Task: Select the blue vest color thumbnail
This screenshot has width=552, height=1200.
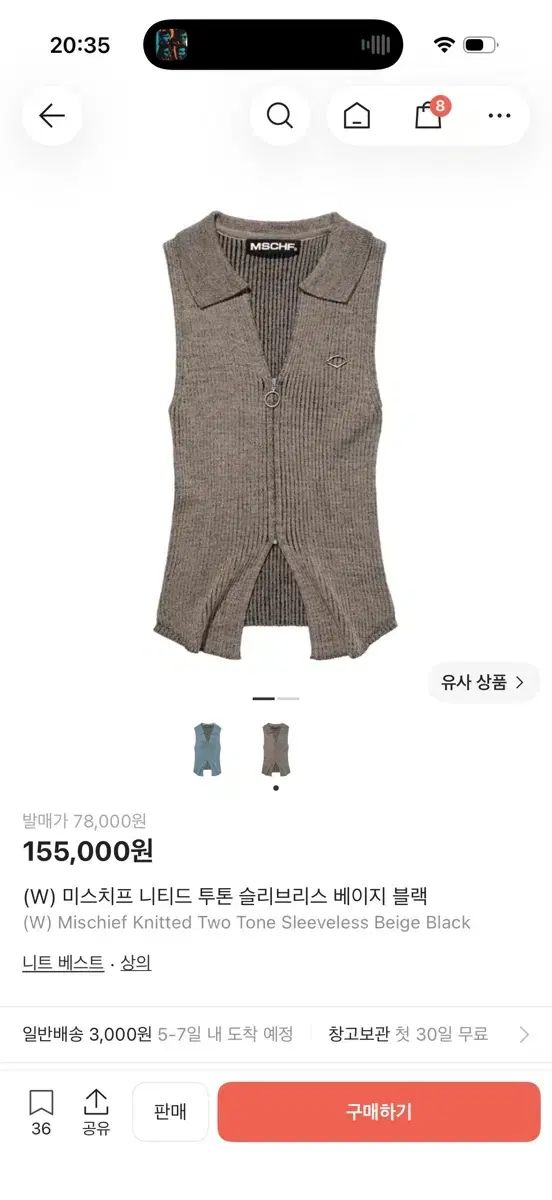Action: [208, 750]
